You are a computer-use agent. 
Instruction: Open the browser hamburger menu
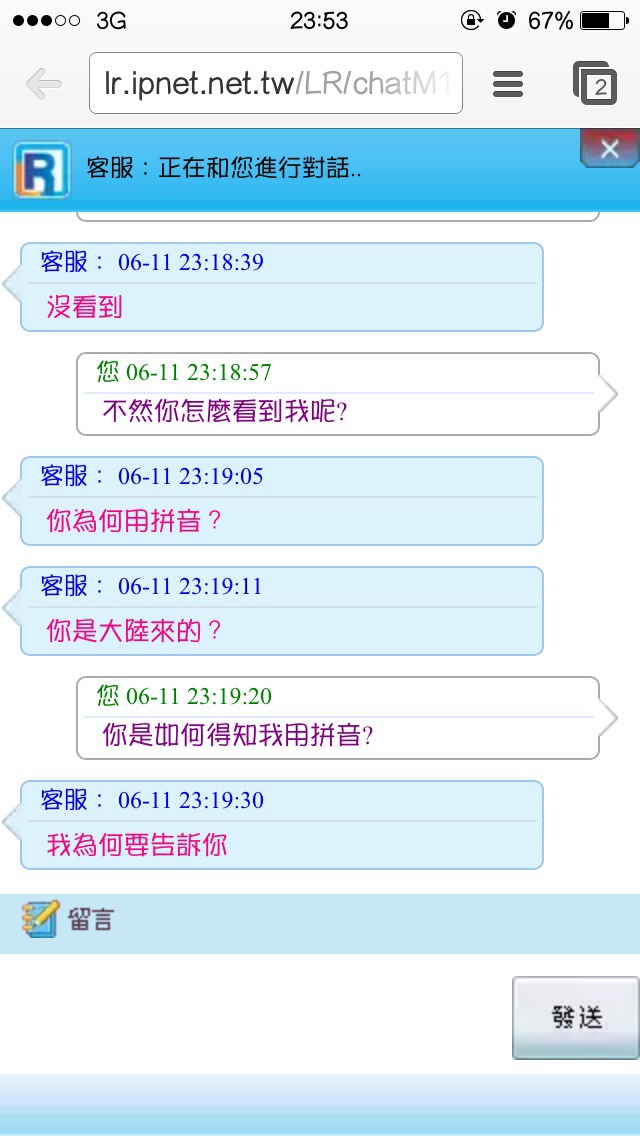508,84
